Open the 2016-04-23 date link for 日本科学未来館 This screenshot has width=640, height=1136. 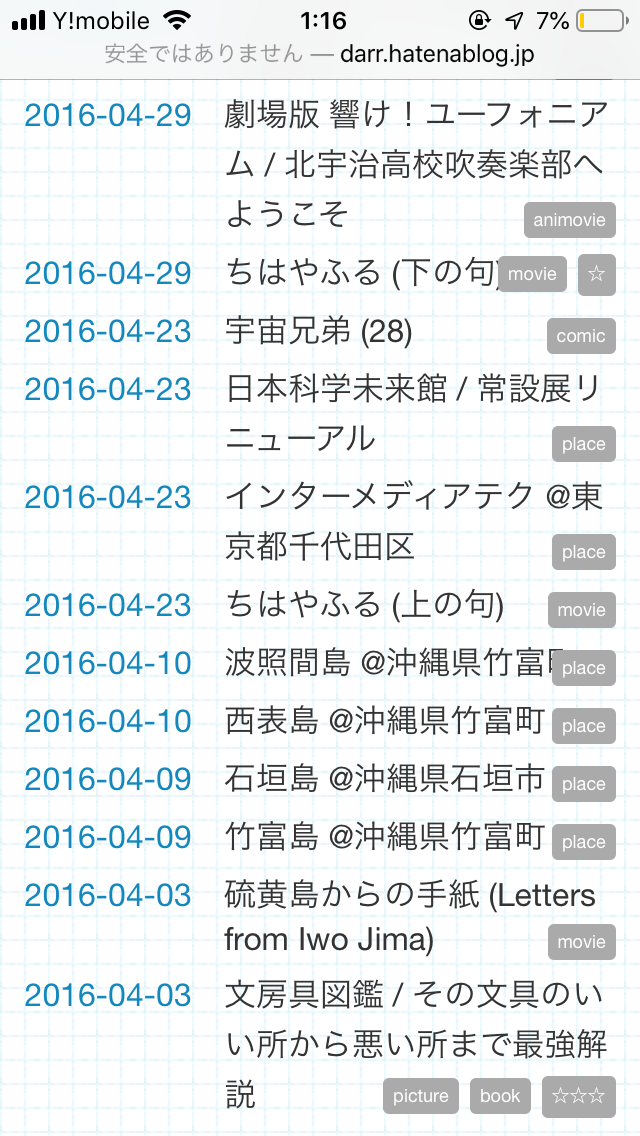pyautogui.click(x=107, y=389)
